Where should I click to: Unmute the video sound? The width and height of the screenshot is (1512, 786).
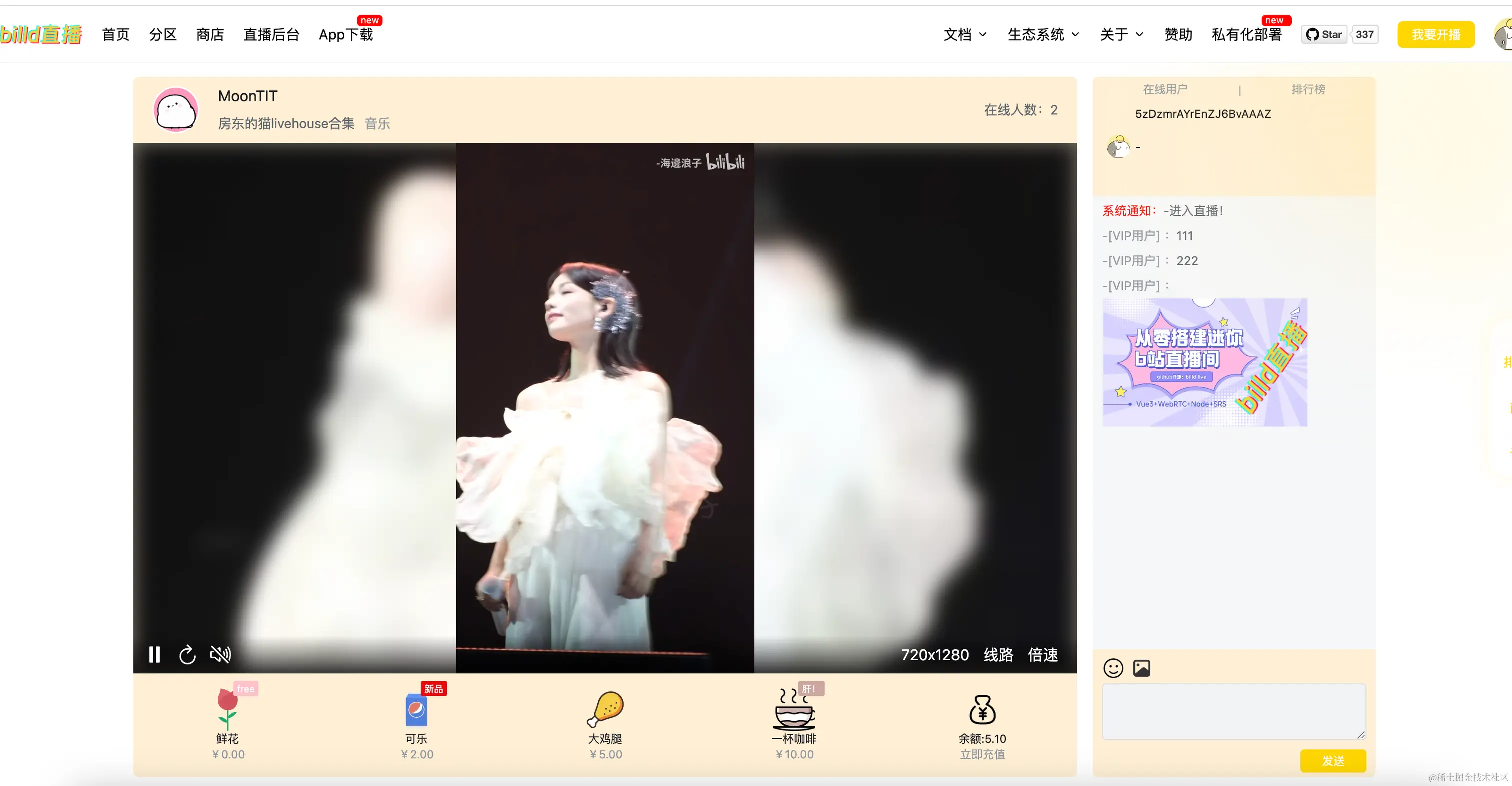click(x=220, y=654)
